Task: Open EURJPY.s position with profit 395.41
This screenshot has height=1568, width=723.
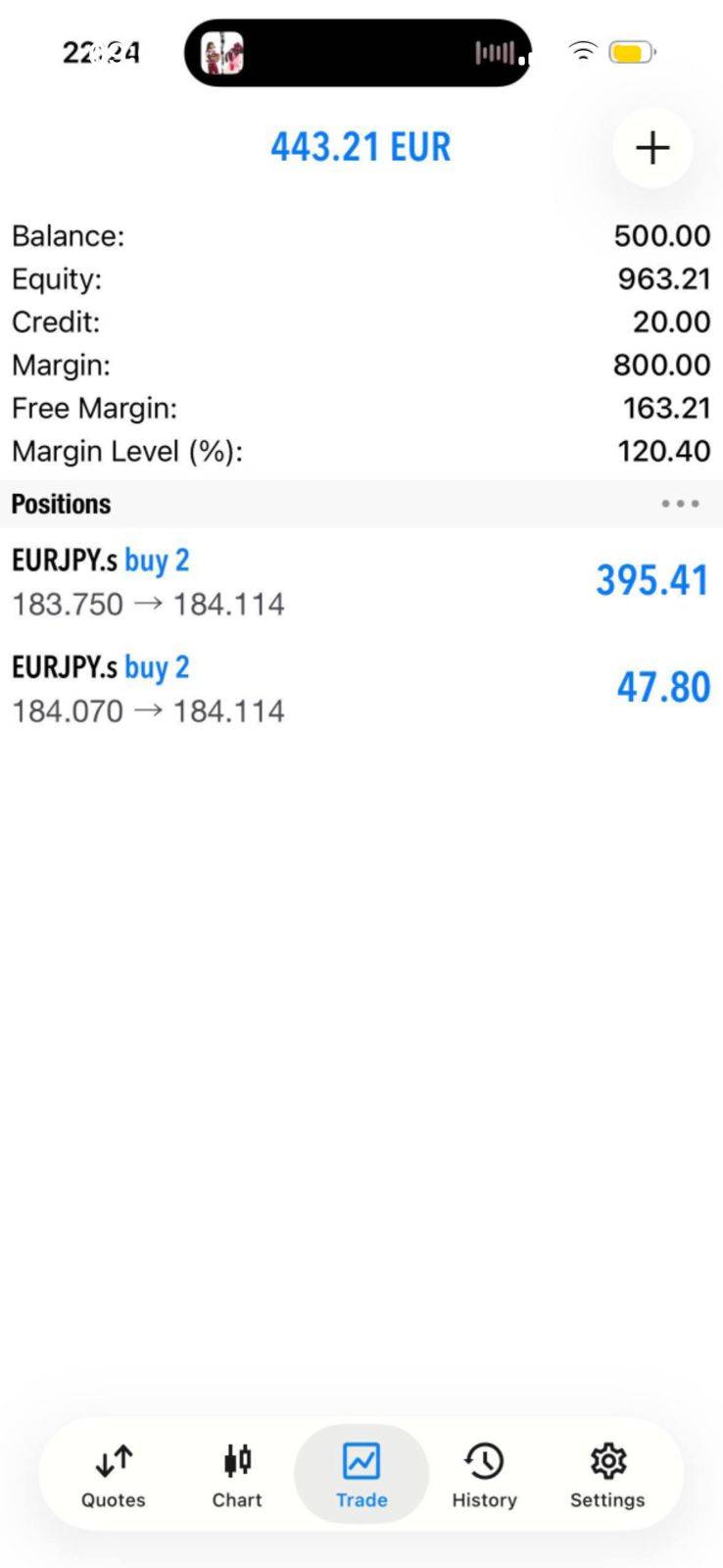Action: (x=361, y=581)
